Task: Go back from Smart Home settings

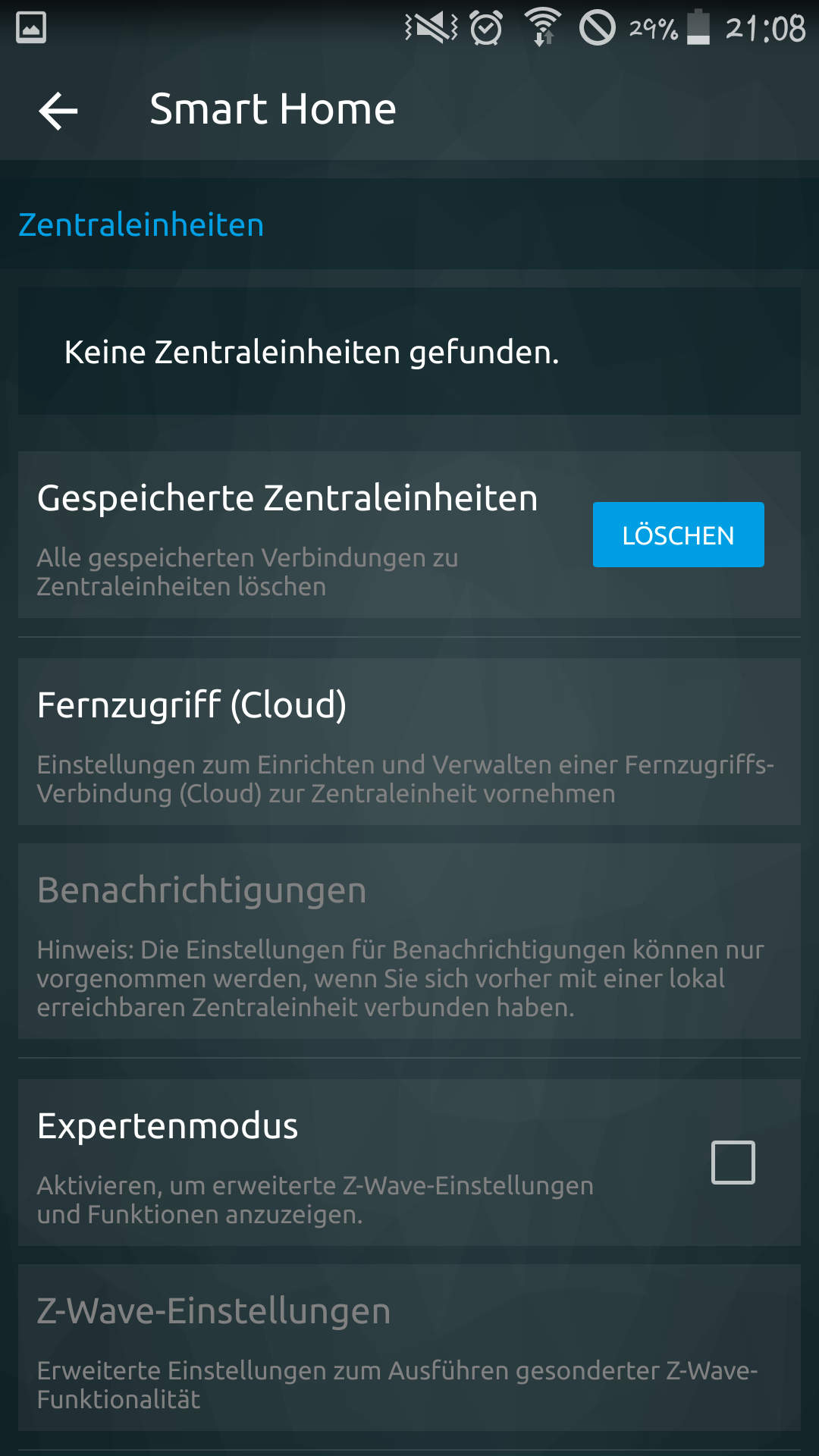Action: pos(58,111)
